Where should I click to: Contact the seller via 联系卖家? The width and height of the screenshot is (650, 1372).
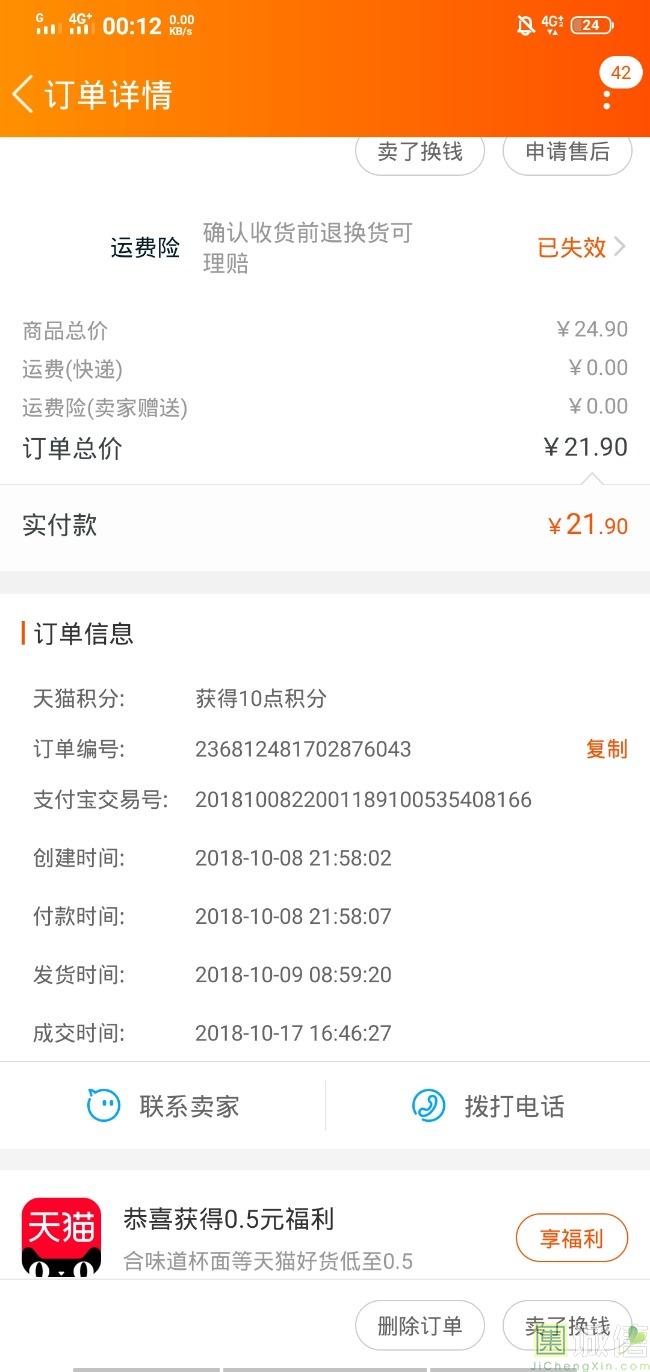point(163,1106)
